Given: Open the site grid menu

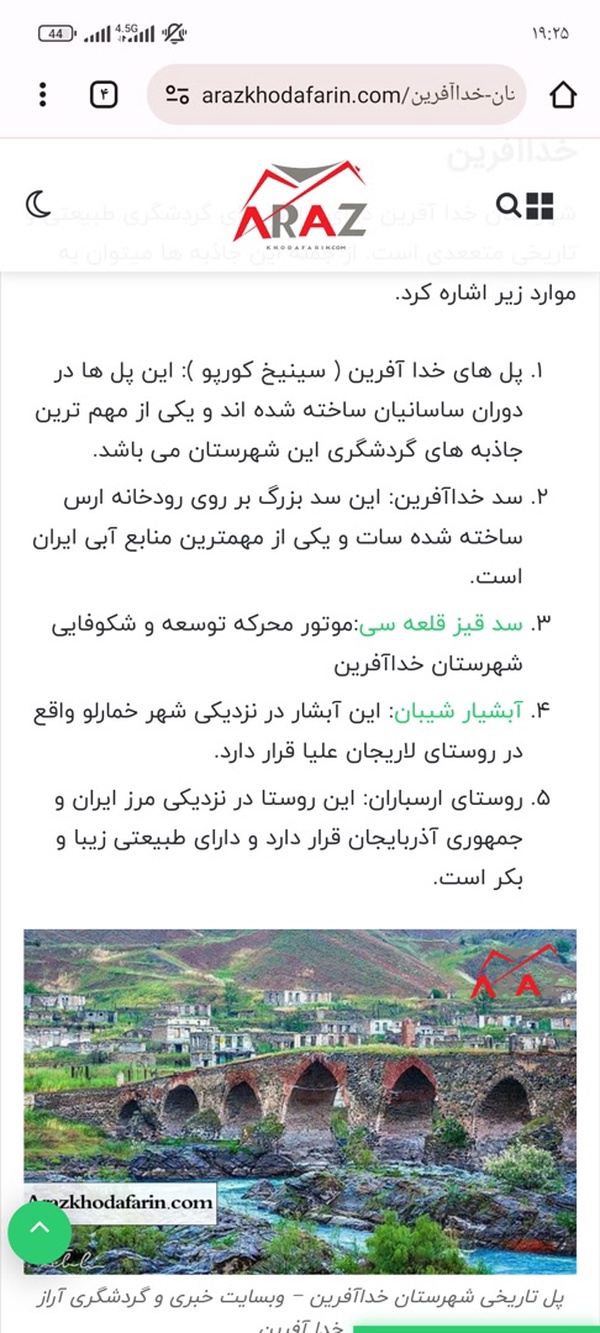Looking at the screenshot, I should click(539, 205).
